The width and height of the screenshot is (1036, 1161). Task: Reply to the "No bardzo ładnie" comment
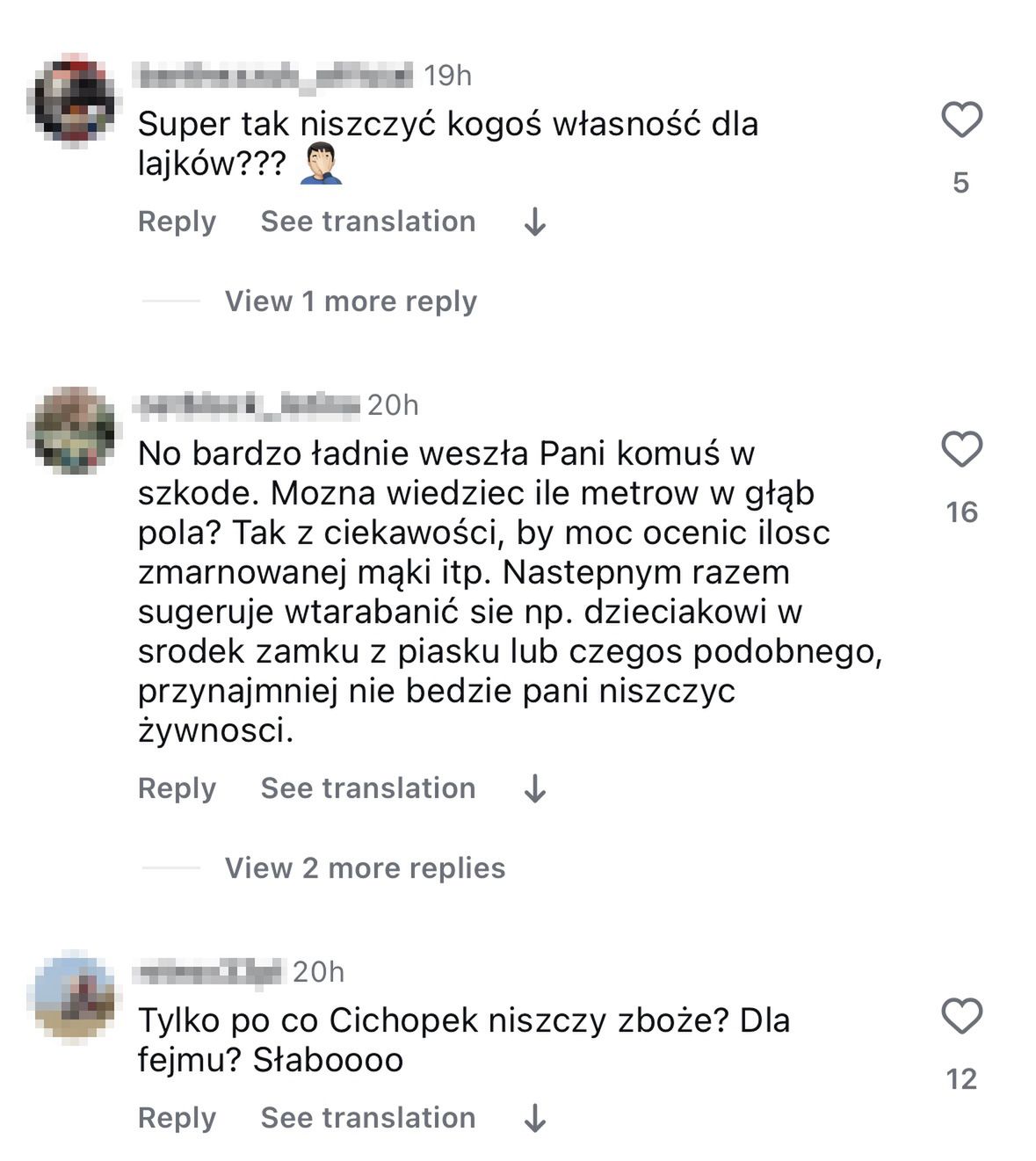(x=177, y=788)
